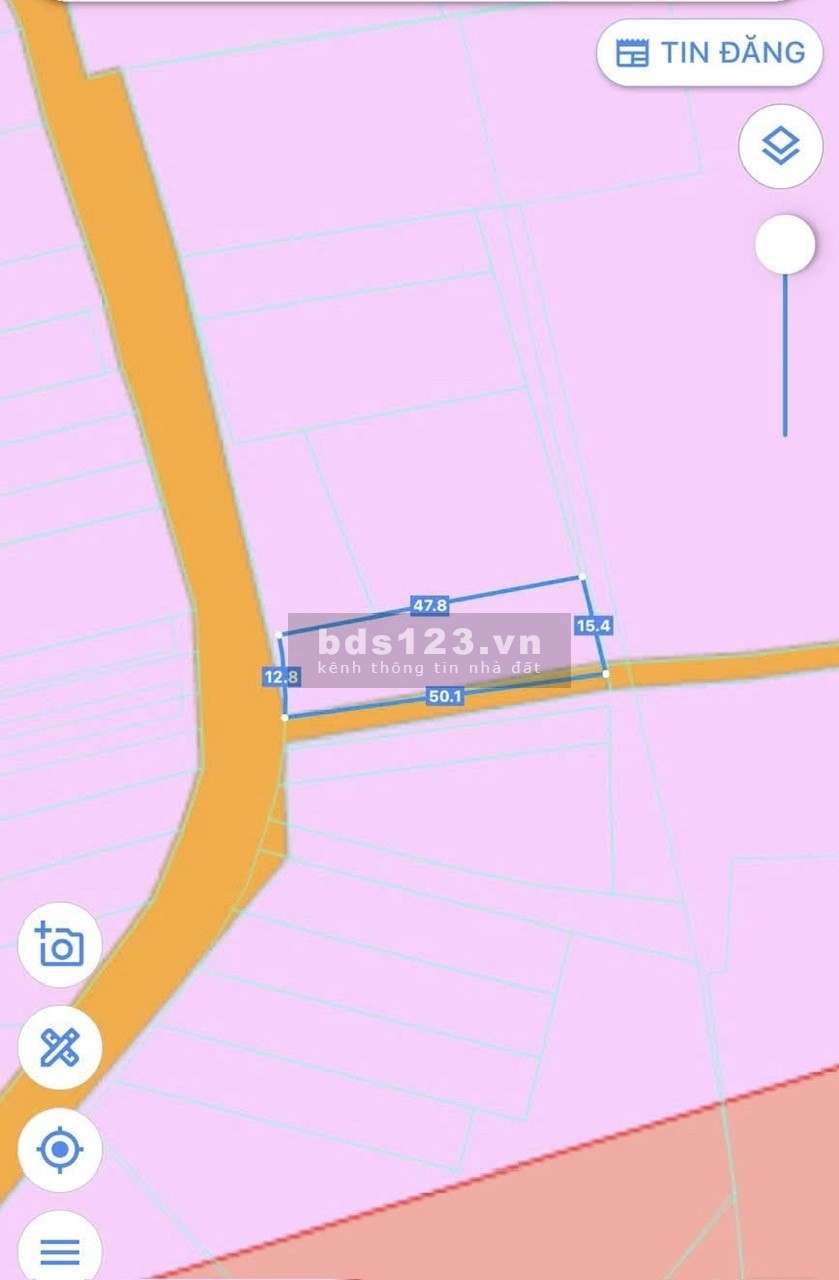Open the map layers selector
The image size is (839, 1280).
(x=780, y=147)
